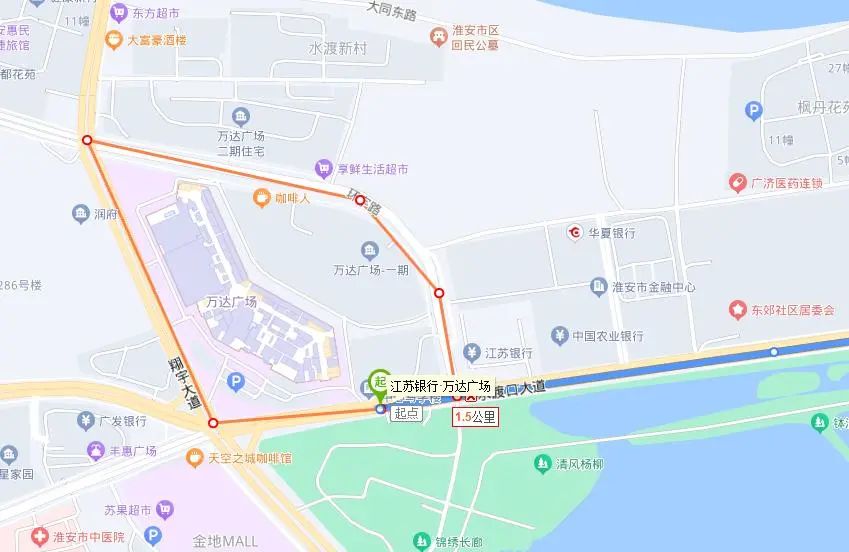Tap the 咖啡人 cafe marker

click(x=261, y=197)
